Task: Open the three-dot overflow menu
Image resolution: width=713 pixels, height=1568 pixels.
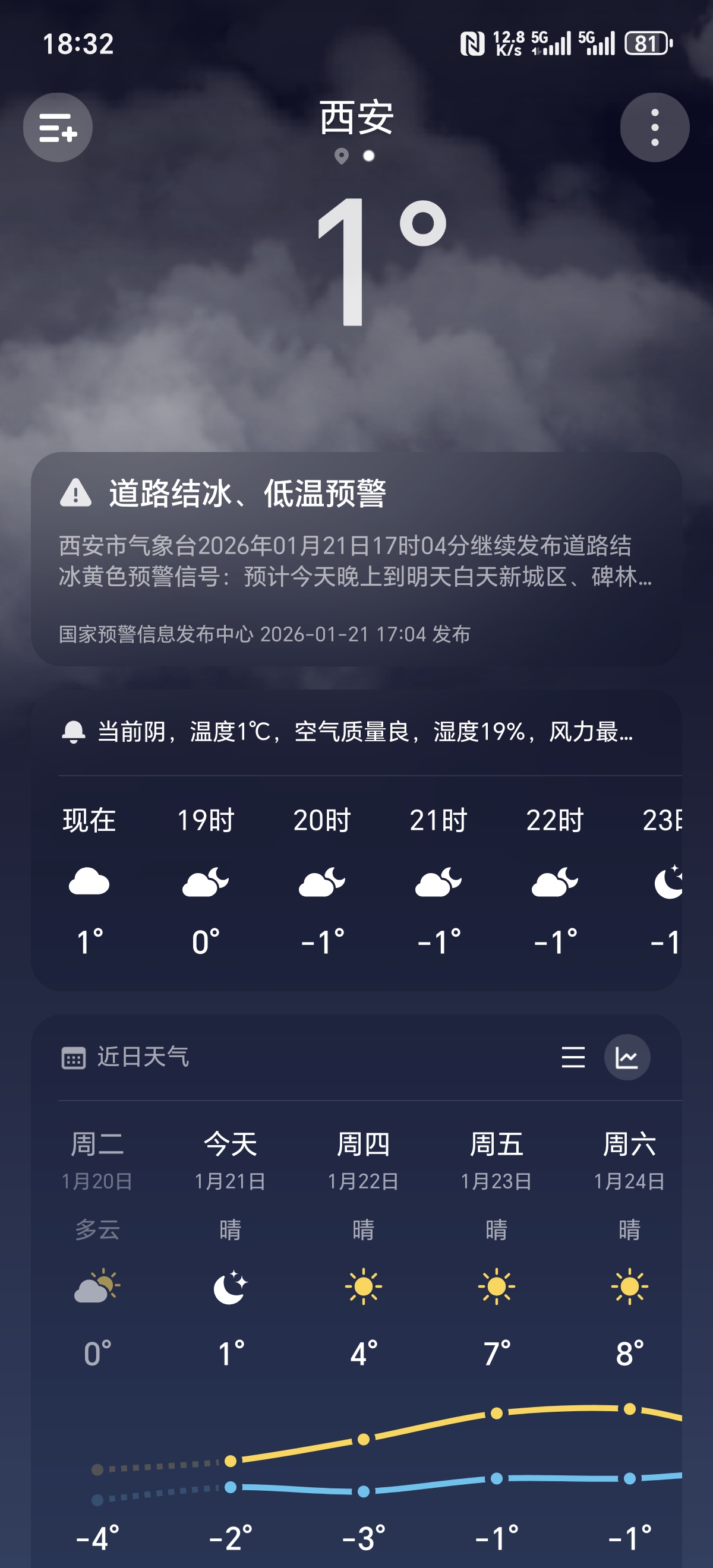Action: [655, 127]
